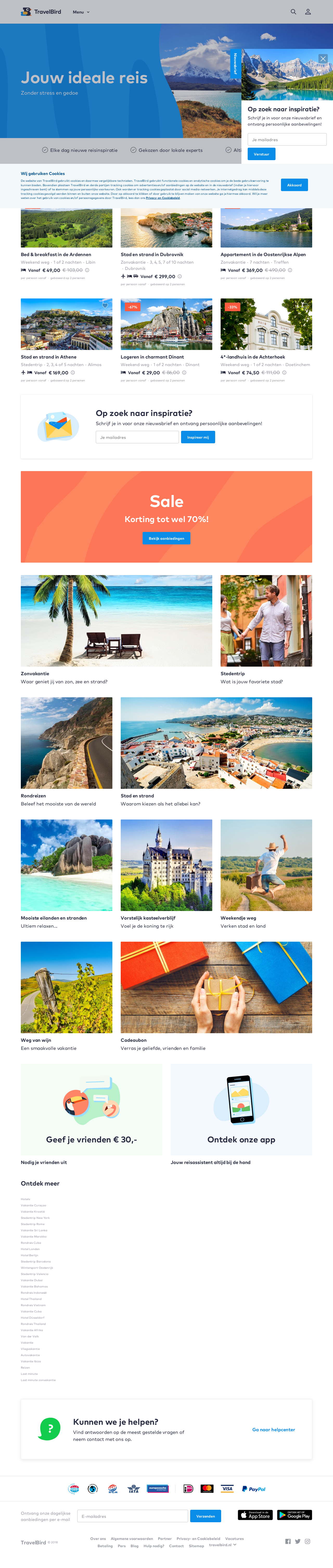Screen dimensions: 333x1568
Task: Open the App Store download badge
Action: coord(255,1515)
